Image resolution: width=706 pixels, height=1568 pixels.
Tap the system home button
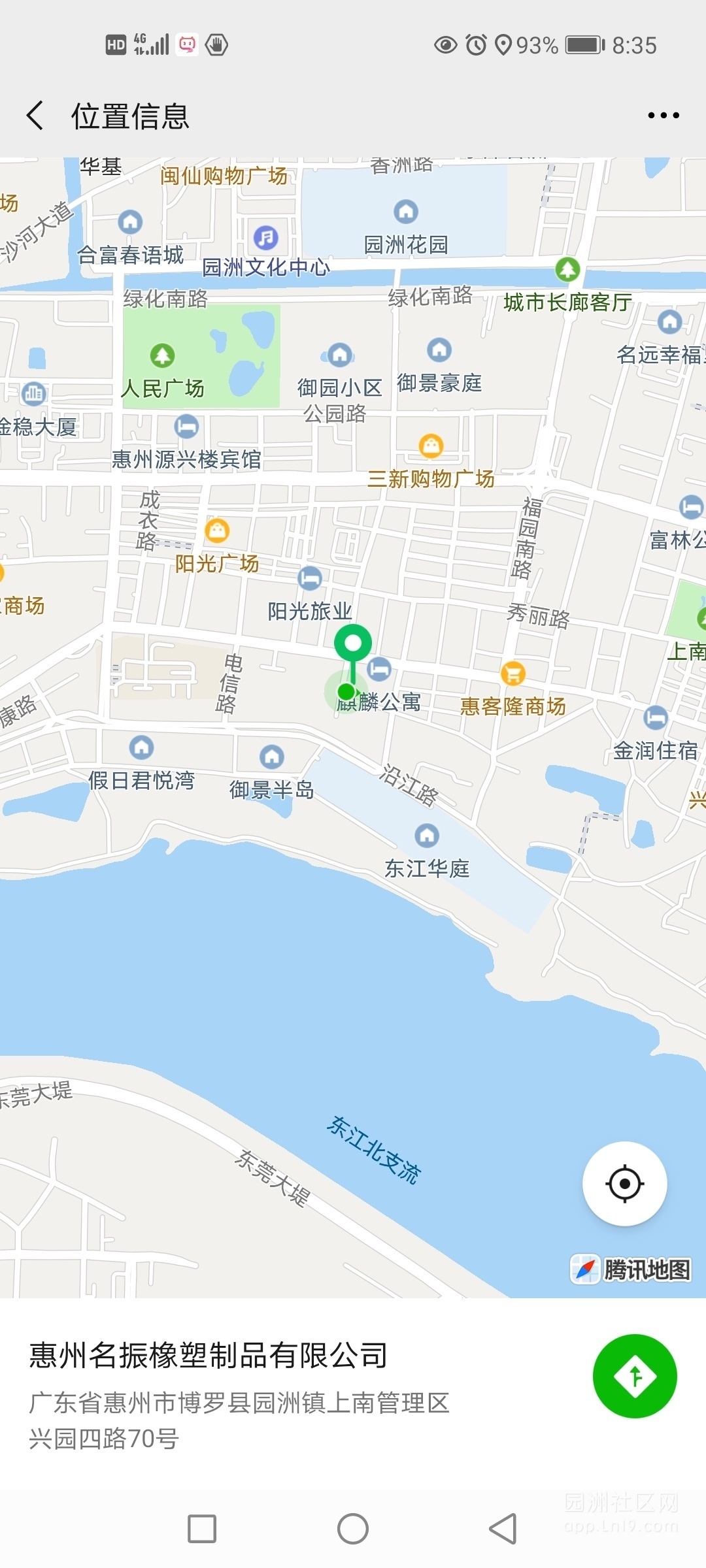(353, 1529)
